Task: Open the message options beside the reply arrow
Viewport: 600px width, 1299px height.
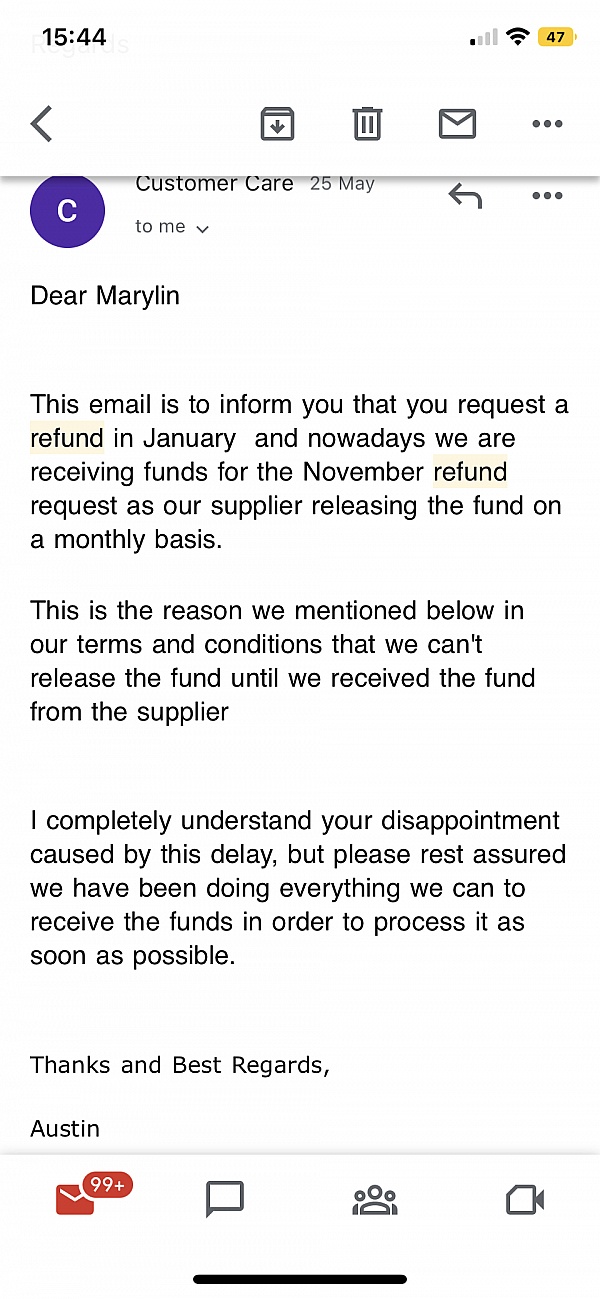Action: 547,196
